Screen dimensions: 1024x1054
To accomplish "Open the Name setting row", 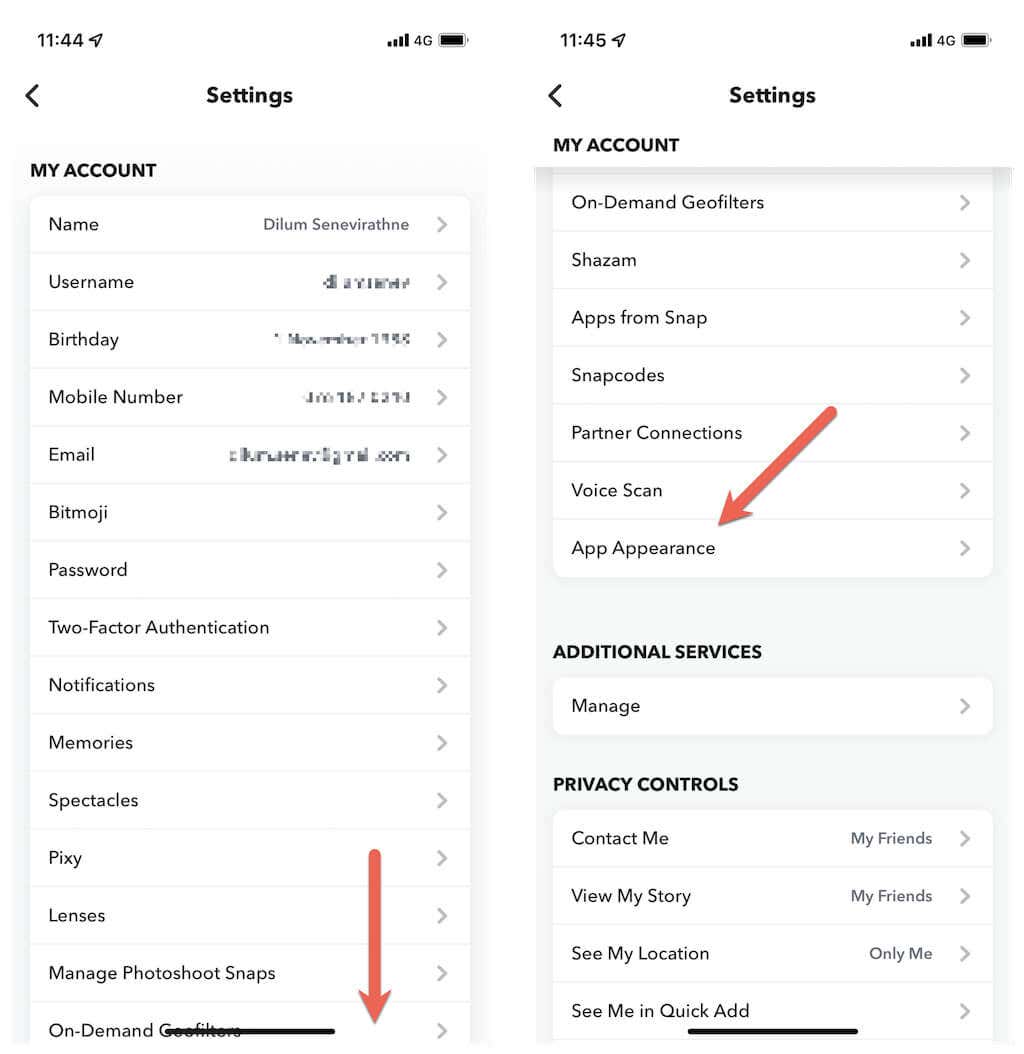I will 249,224.
